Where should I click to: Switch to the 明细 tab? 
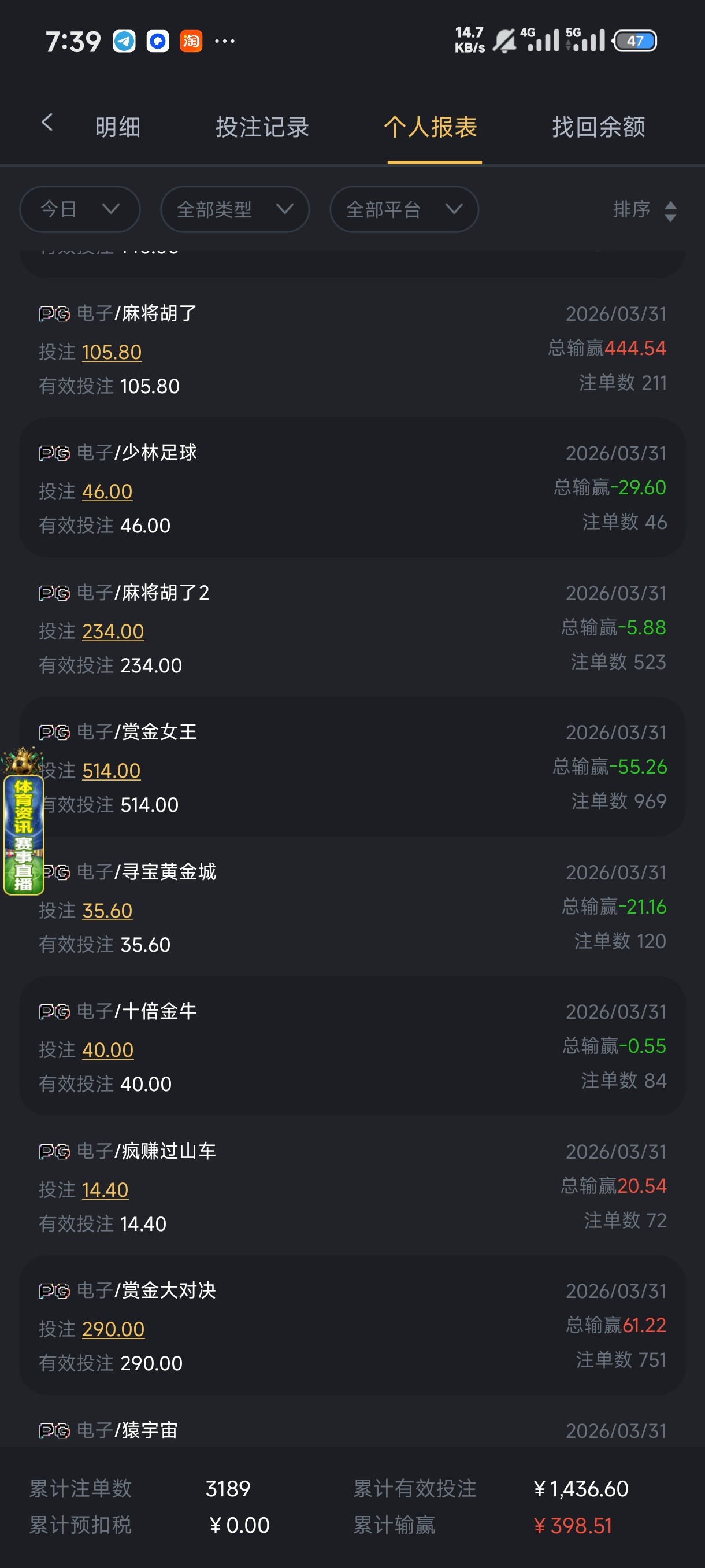pyautogui.click(x=117, y=127)
